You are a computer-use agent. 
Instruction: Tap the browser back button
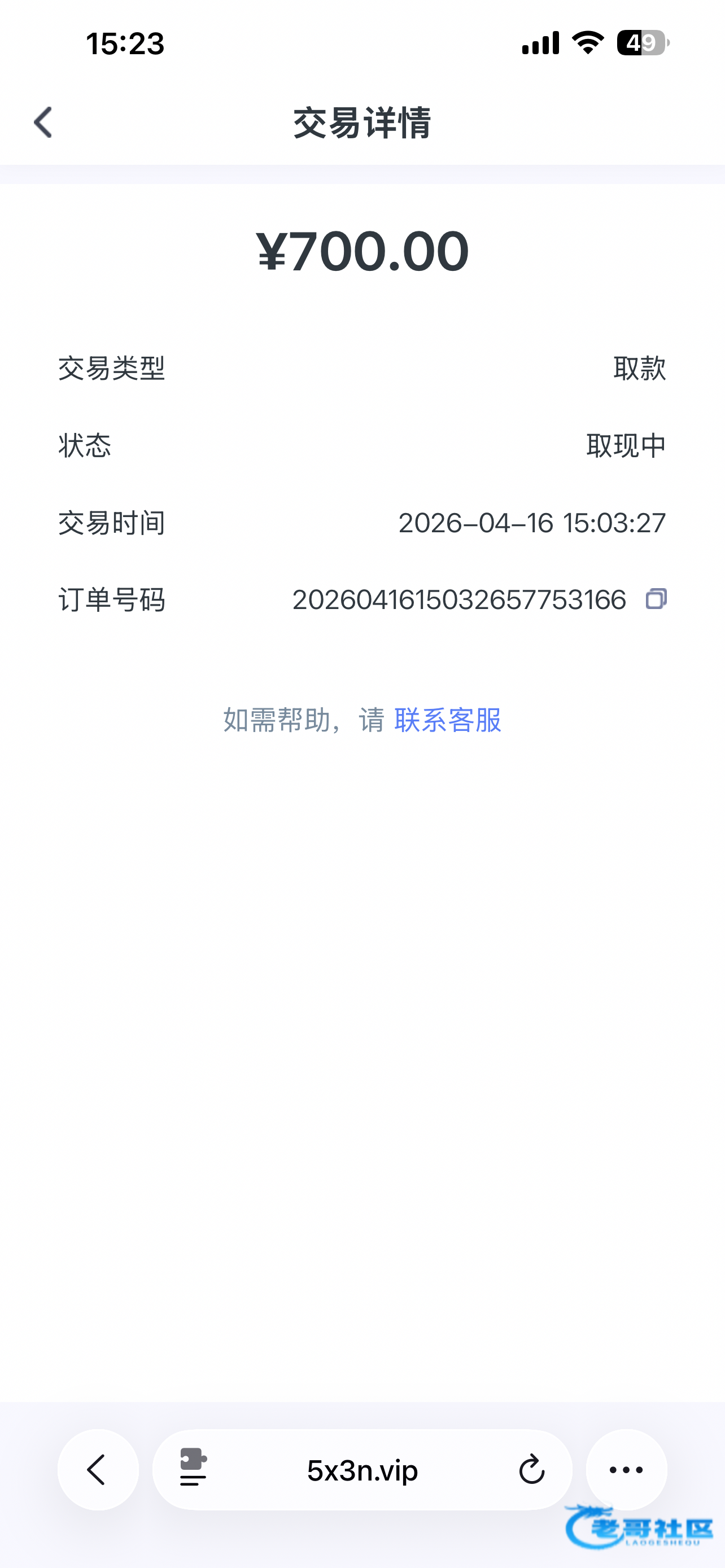coord(98,1470)
